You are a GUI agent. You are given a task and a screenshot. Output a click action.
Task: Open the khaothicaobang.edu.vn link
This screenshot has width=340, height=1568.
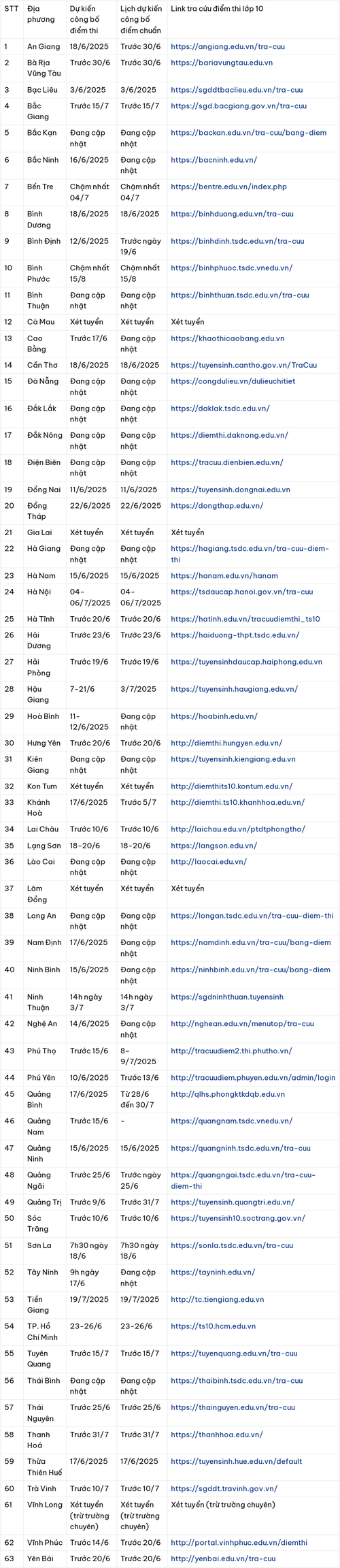(x=228, y=338)
